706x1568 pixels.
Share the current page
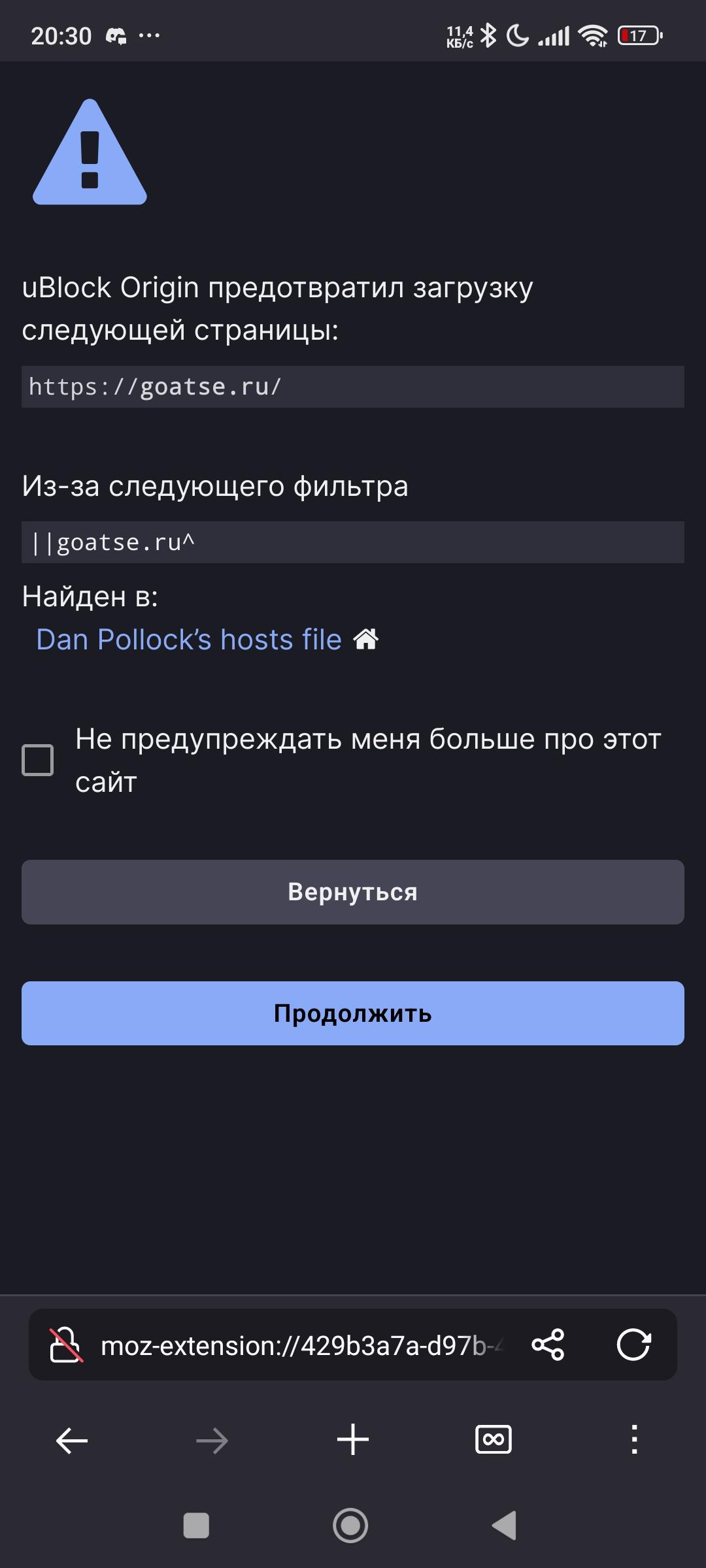548,1345
